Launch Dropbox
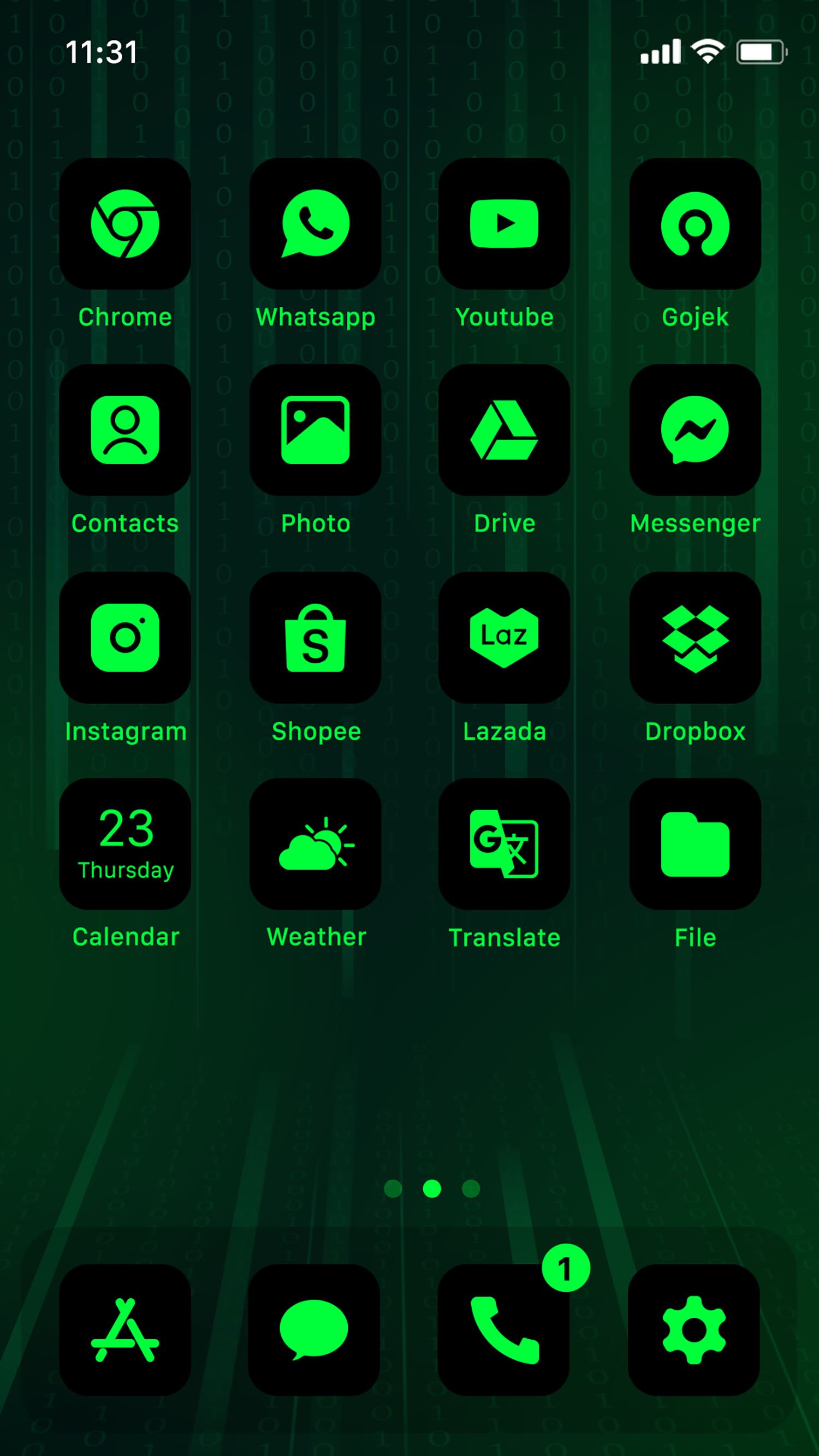The image size is (819, 1456). [x=695, y=638]
